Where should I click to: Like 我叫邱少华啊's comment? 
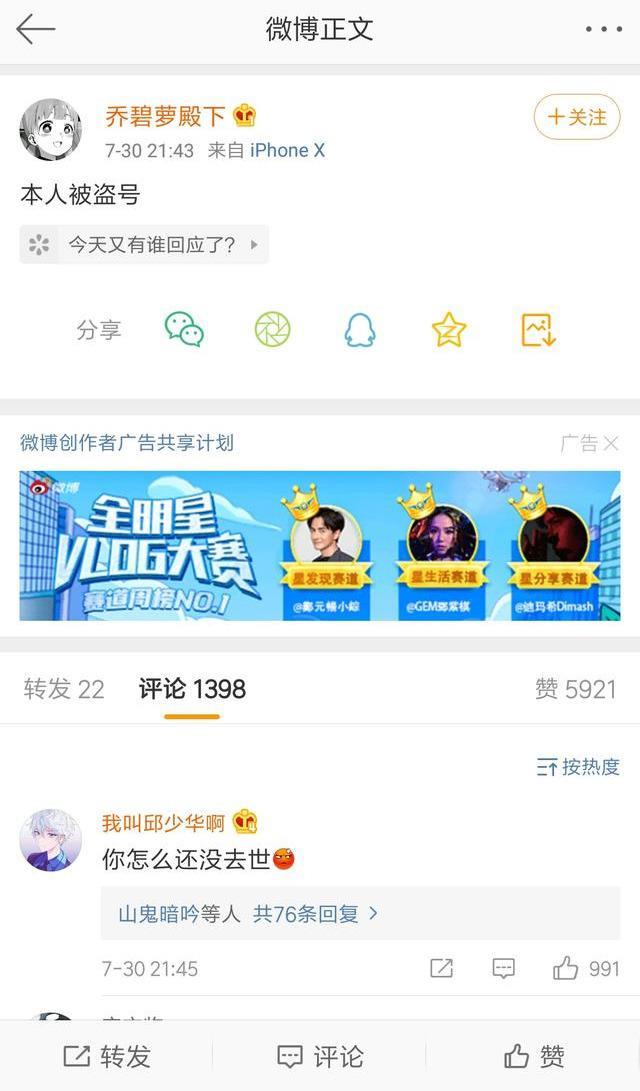click(586, 968)
